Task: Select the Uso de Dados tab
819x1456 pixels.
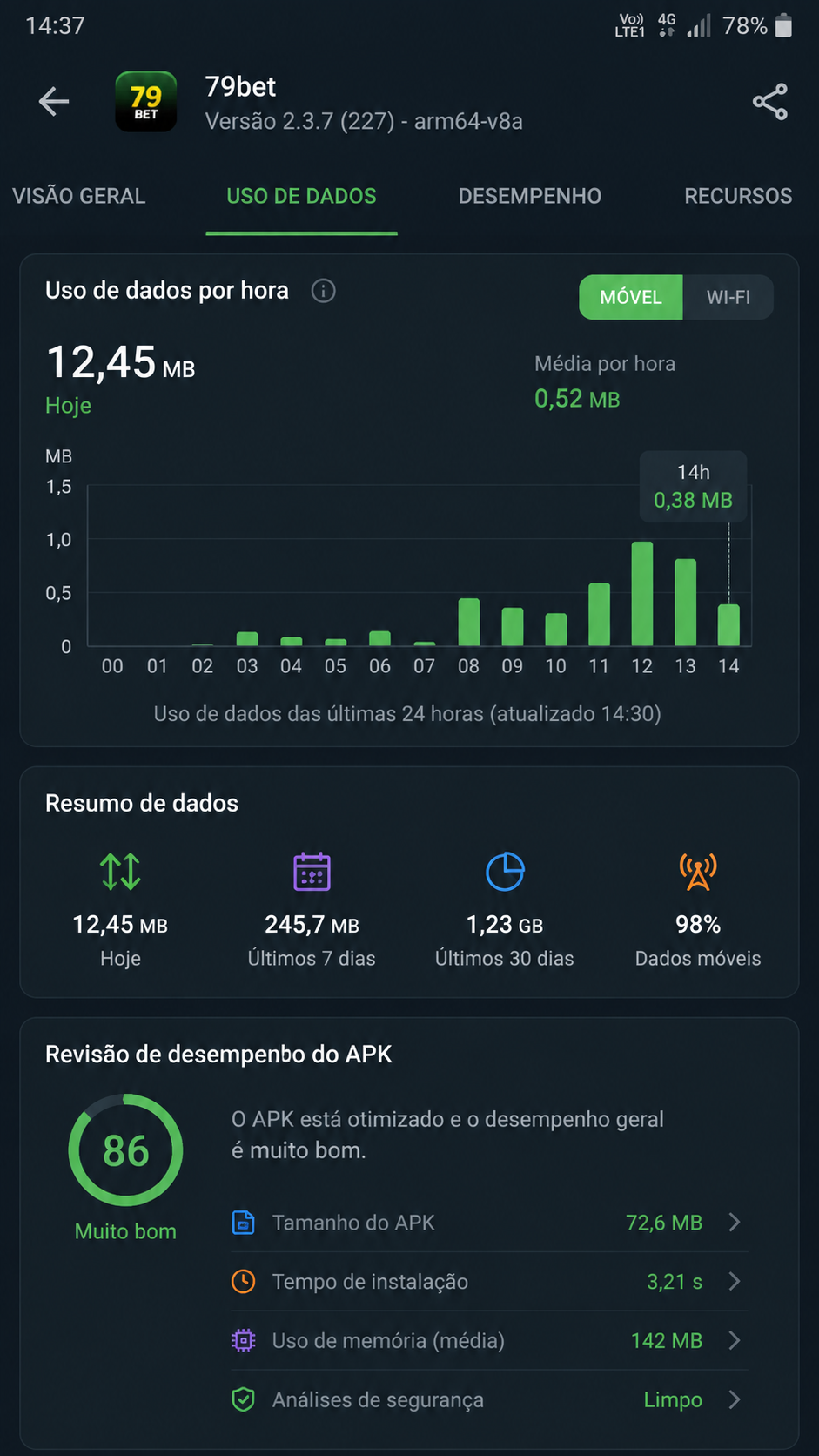Action: pyautogui.click(x=301, y=196)
